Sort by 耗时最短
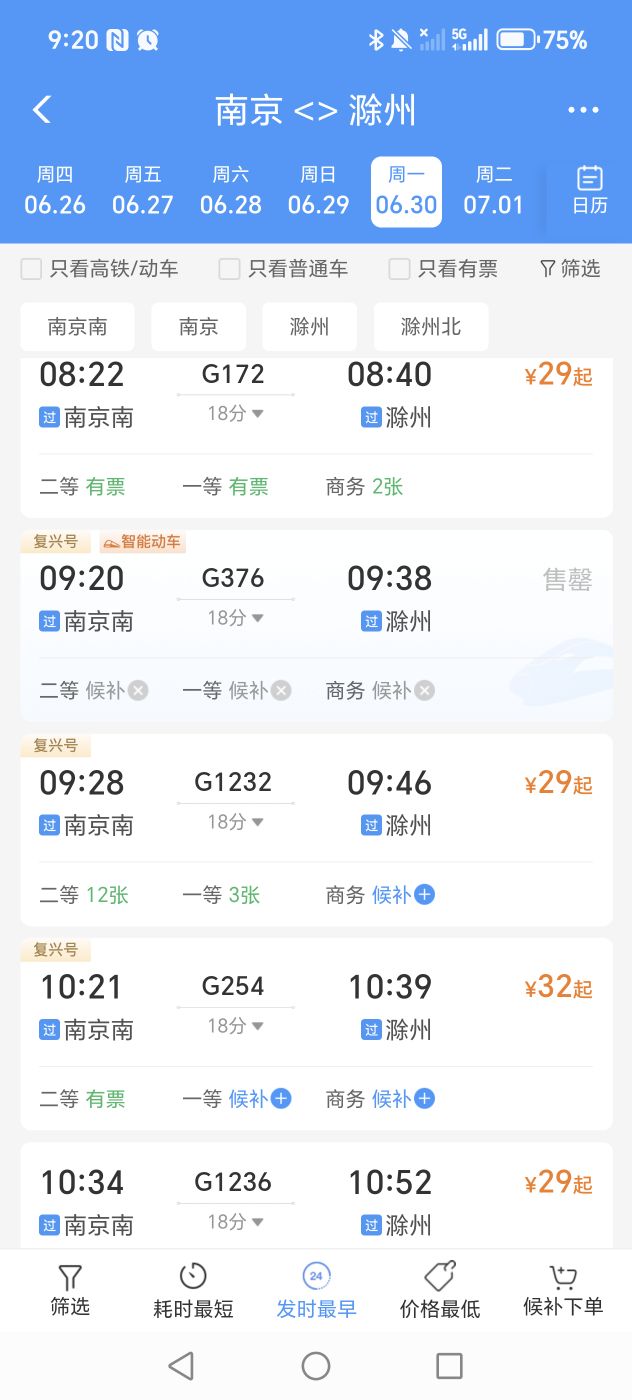Viewport: 632px width, 1400px height. click(x=193, y=1290)
